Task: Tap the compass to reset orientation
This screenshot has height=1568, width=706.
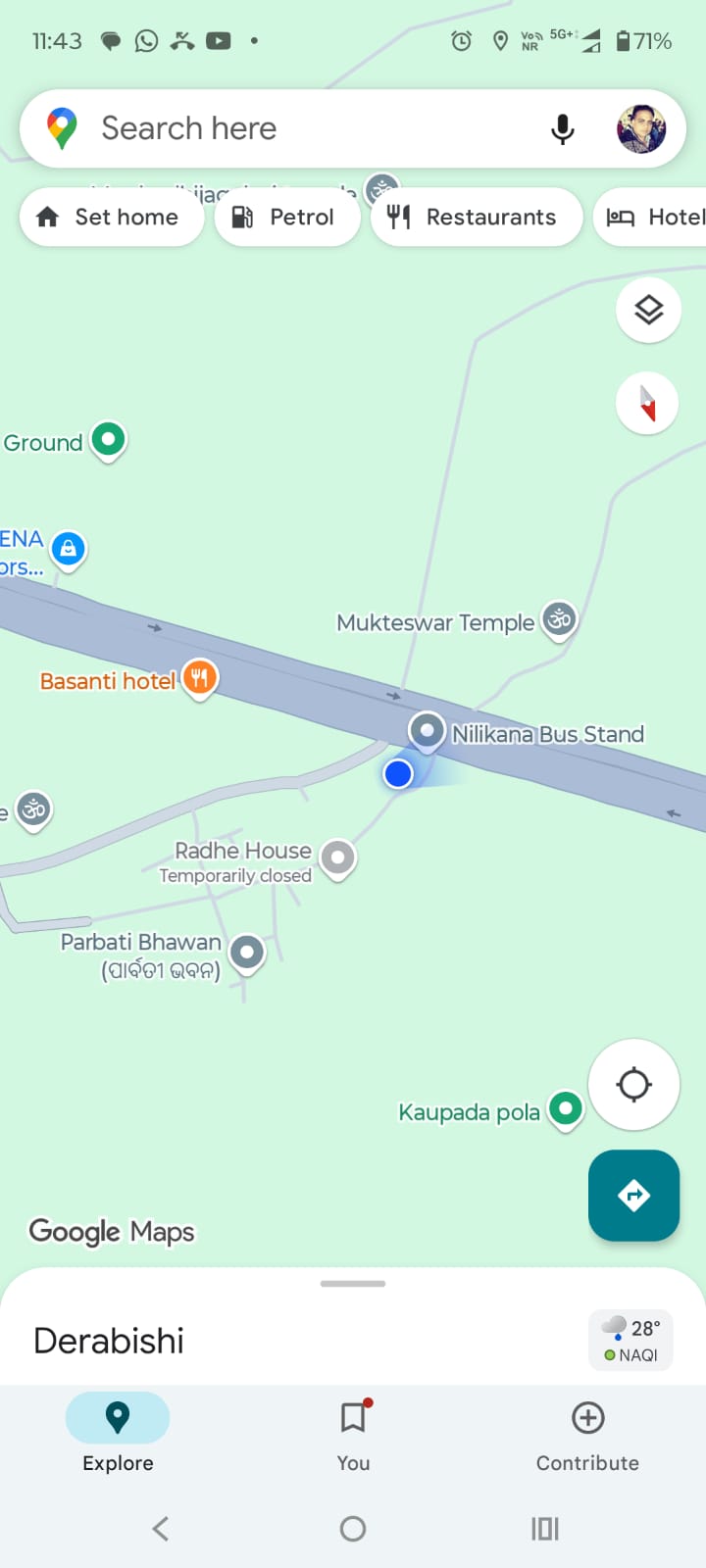Action: point(647,402)
